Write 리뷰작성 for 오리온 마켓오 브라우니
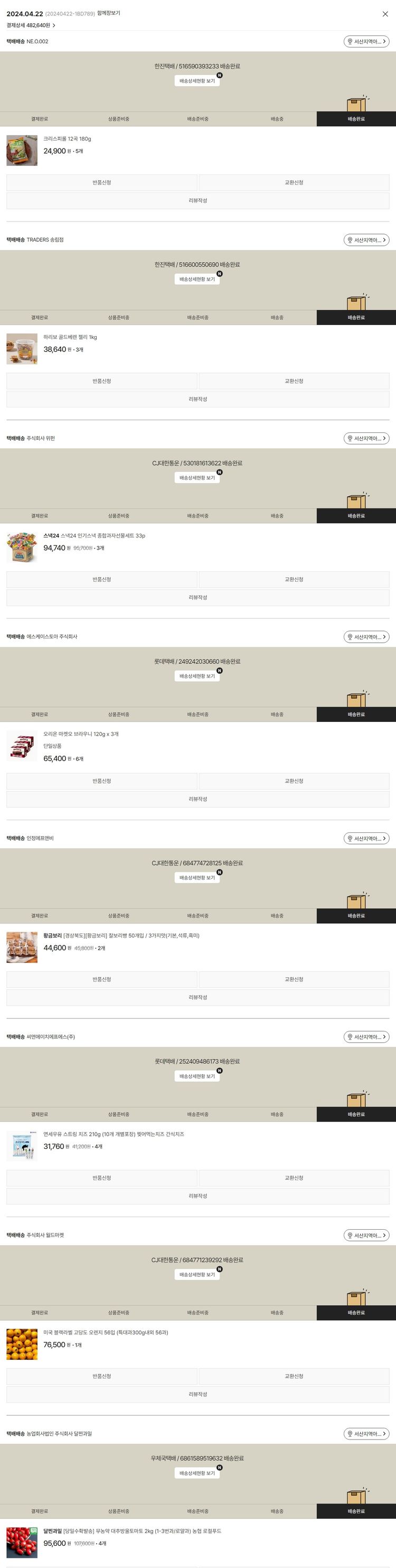Image resolution: width=396 pixels, height=1568 pixels. [197, 799]
